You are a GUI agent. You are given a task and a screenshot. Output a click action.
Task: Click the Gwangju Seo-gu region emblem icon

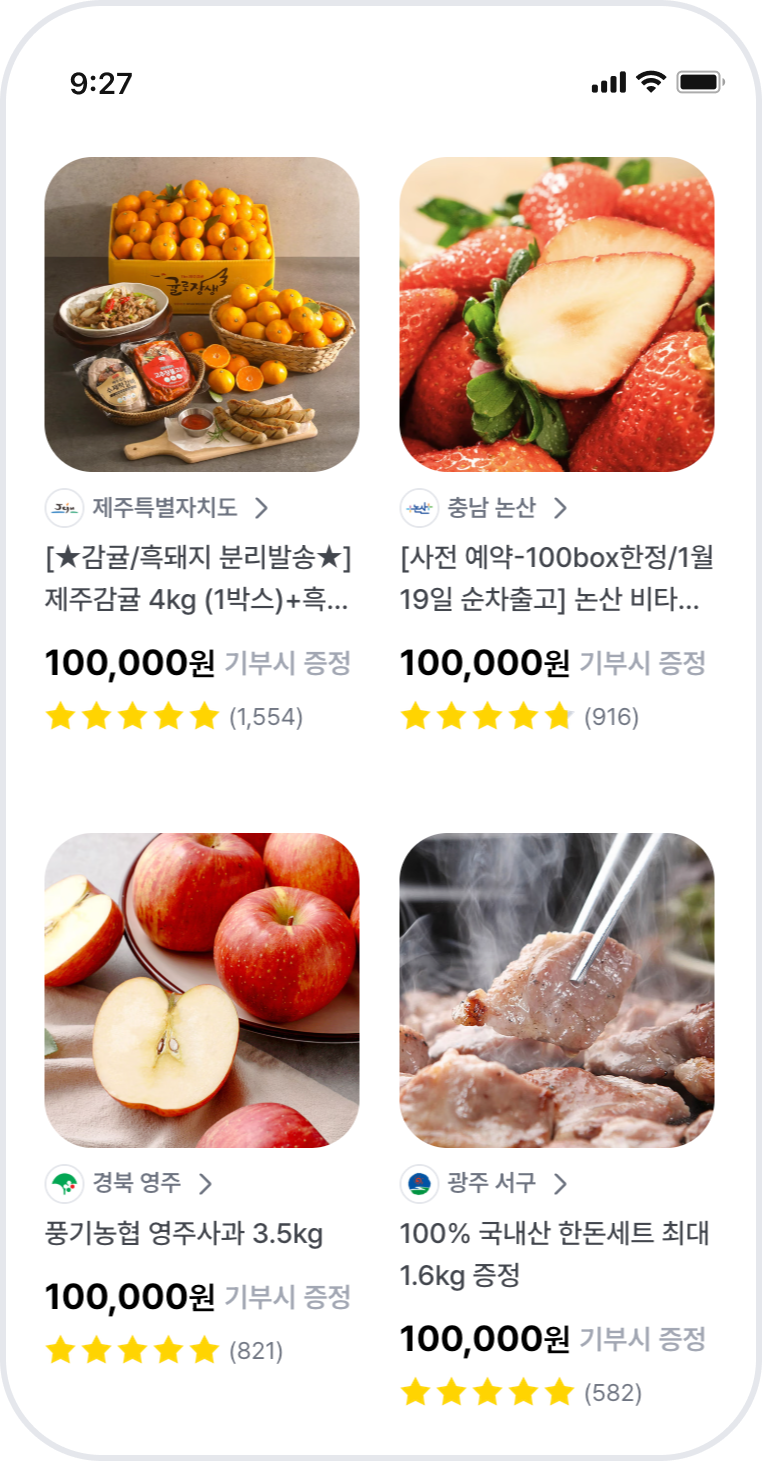tap(421, 1182)
